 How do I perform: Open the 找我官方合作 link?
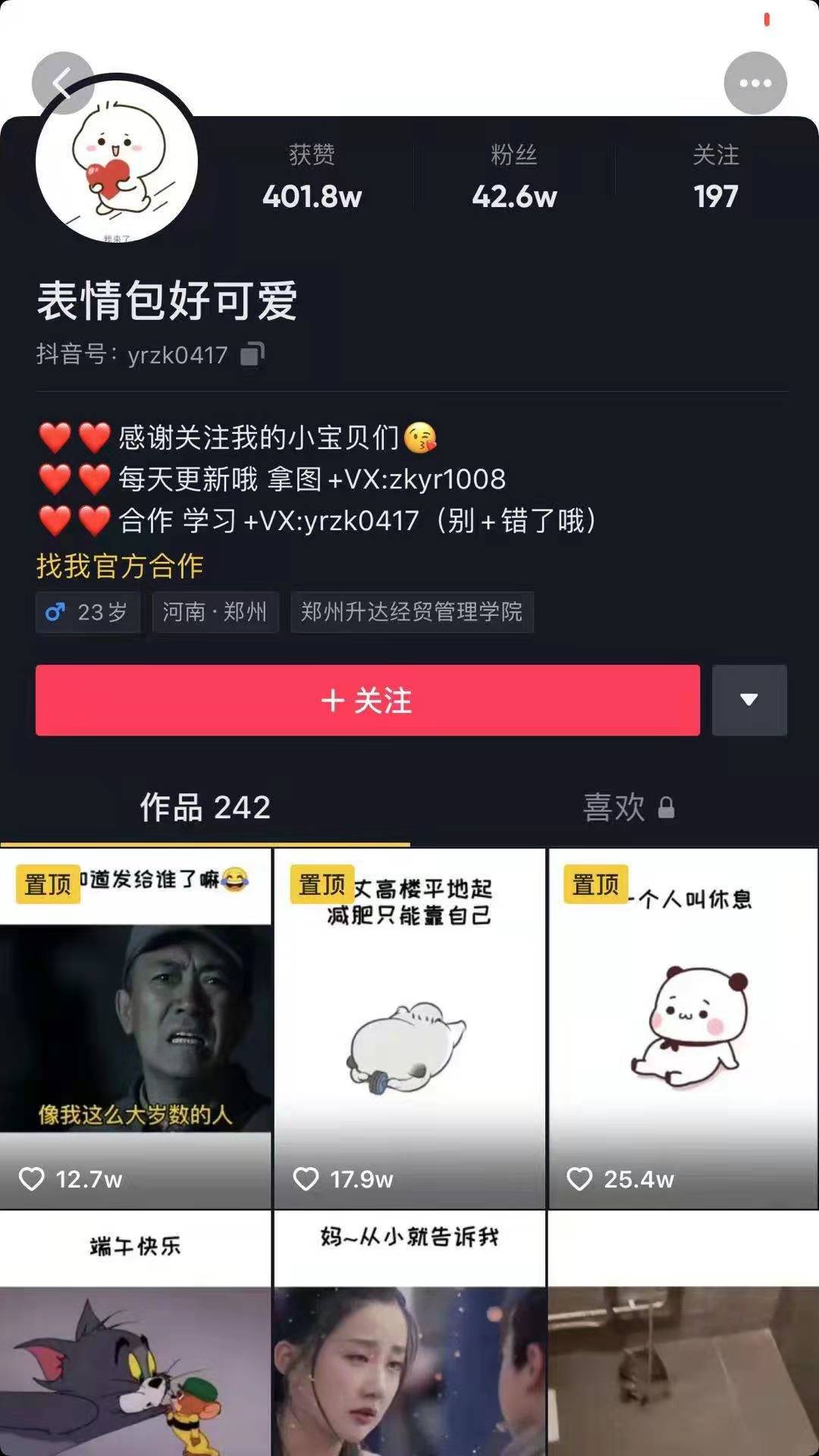(x=120, y=566)
